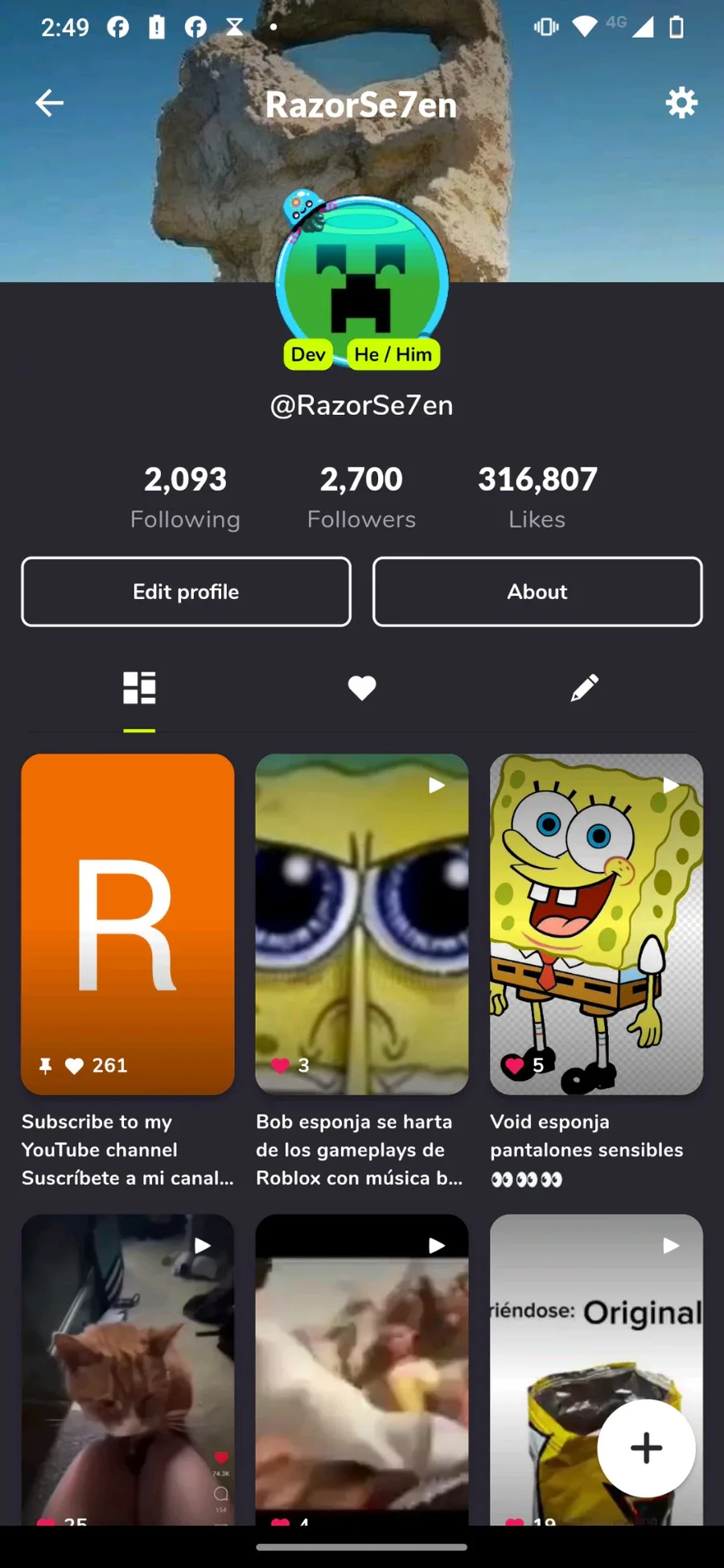This screenshot has height=1568, width=724.
Task: Switch to the liked posts heart tab
Action: click(x=362, y=688)
